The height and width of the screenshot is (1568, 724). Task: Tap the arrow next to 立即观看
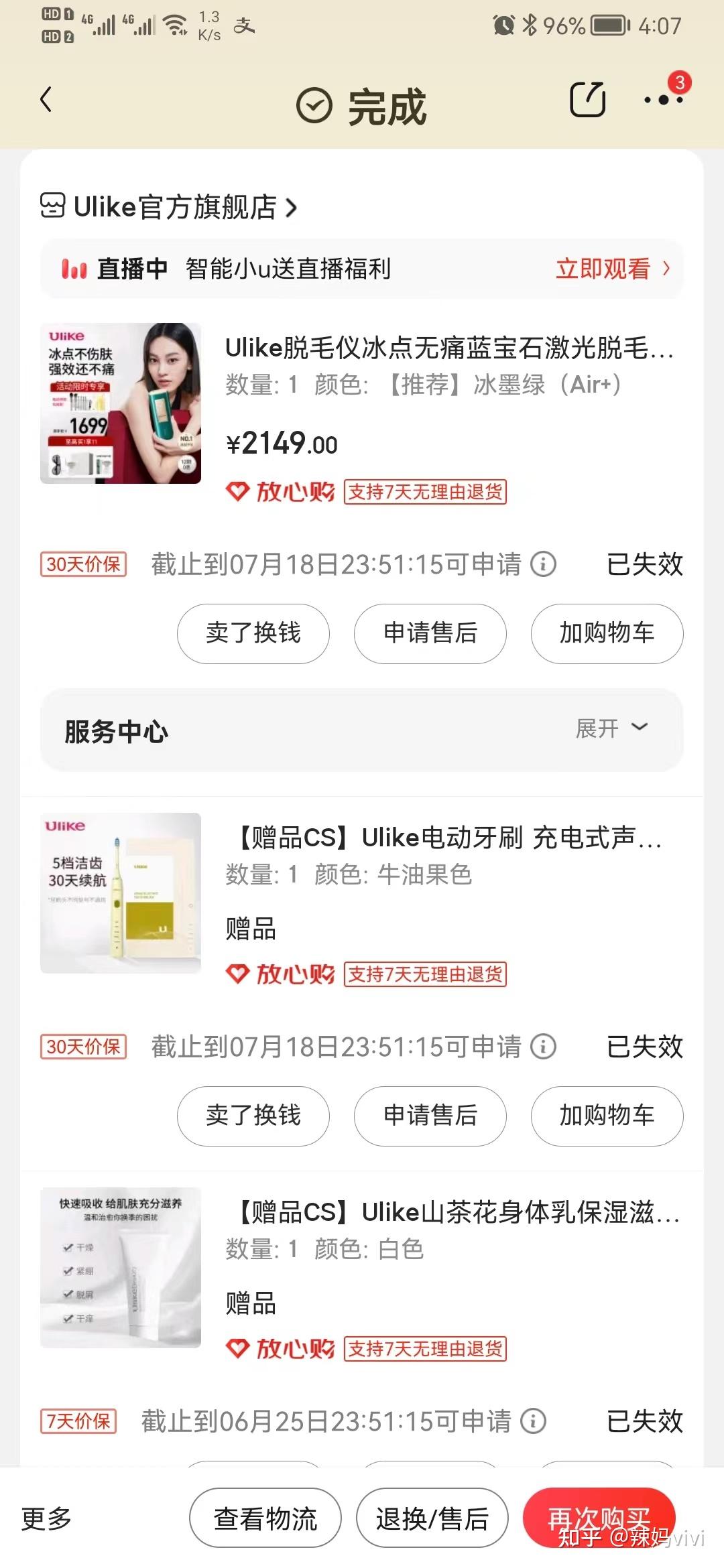pos(666,268)
